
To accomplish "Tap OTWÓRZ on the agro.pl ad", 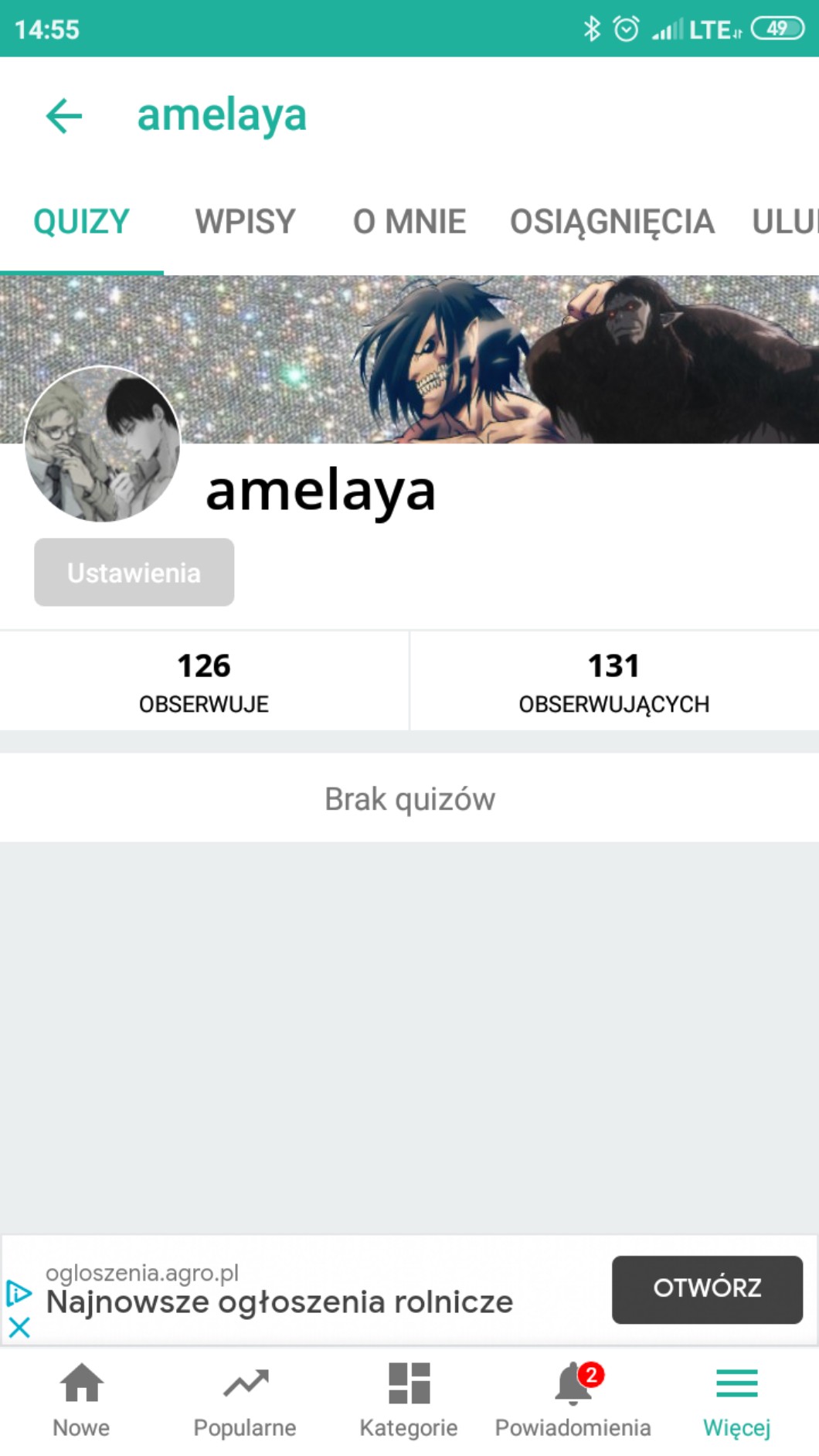I will pos(706,1288).
